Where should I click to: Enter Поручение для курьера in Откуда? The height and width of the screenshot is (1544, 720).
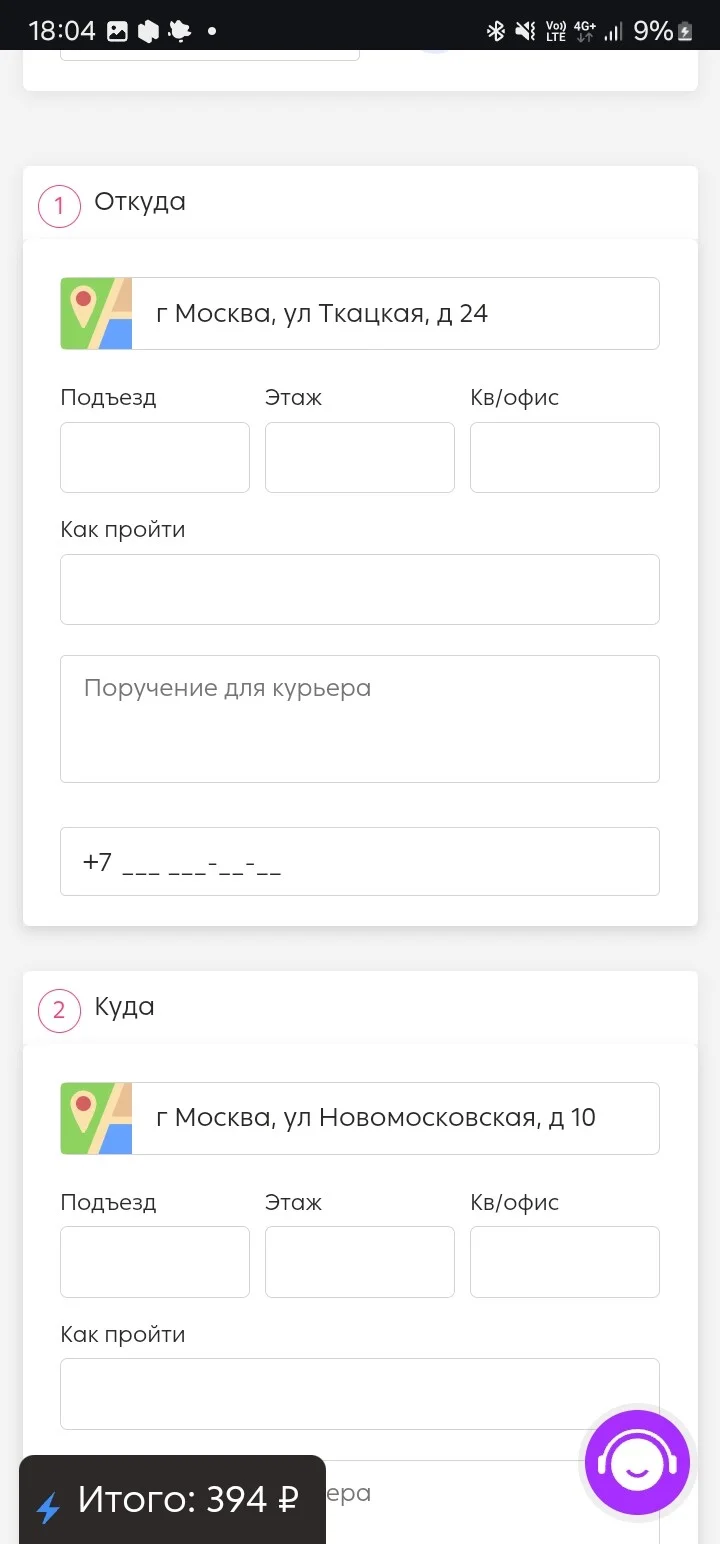pyautogui.click(x=360, y=718)
